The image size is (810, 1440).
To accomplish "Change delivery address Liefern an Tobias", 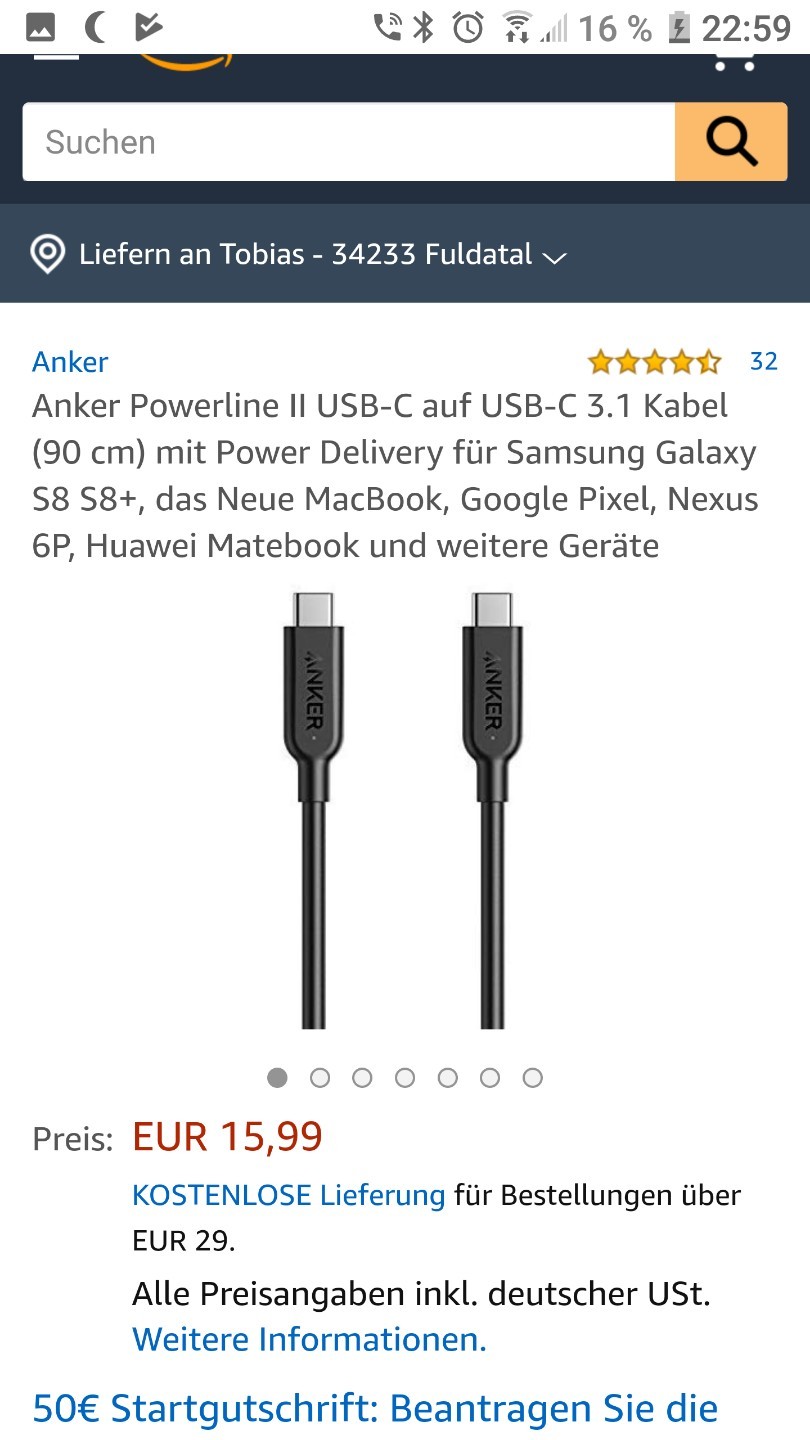I will (300, 254).
